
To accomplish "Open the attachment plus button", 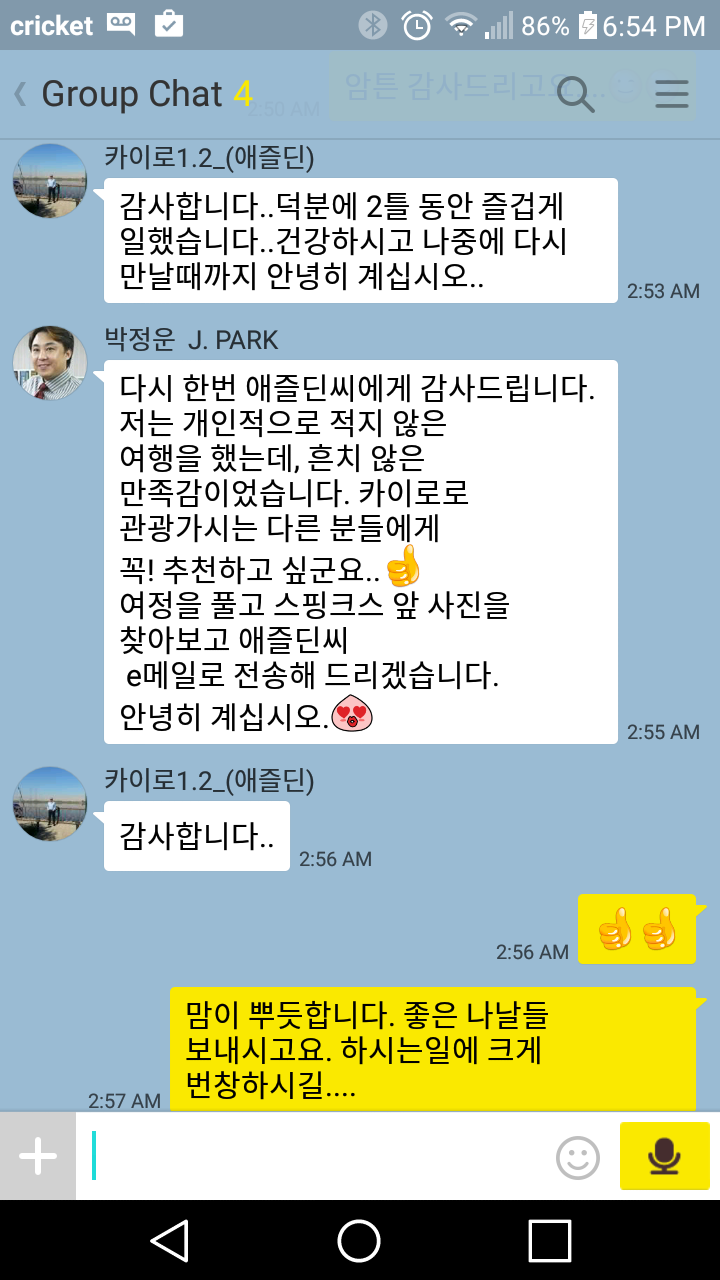I will [x=38, y=1157].
